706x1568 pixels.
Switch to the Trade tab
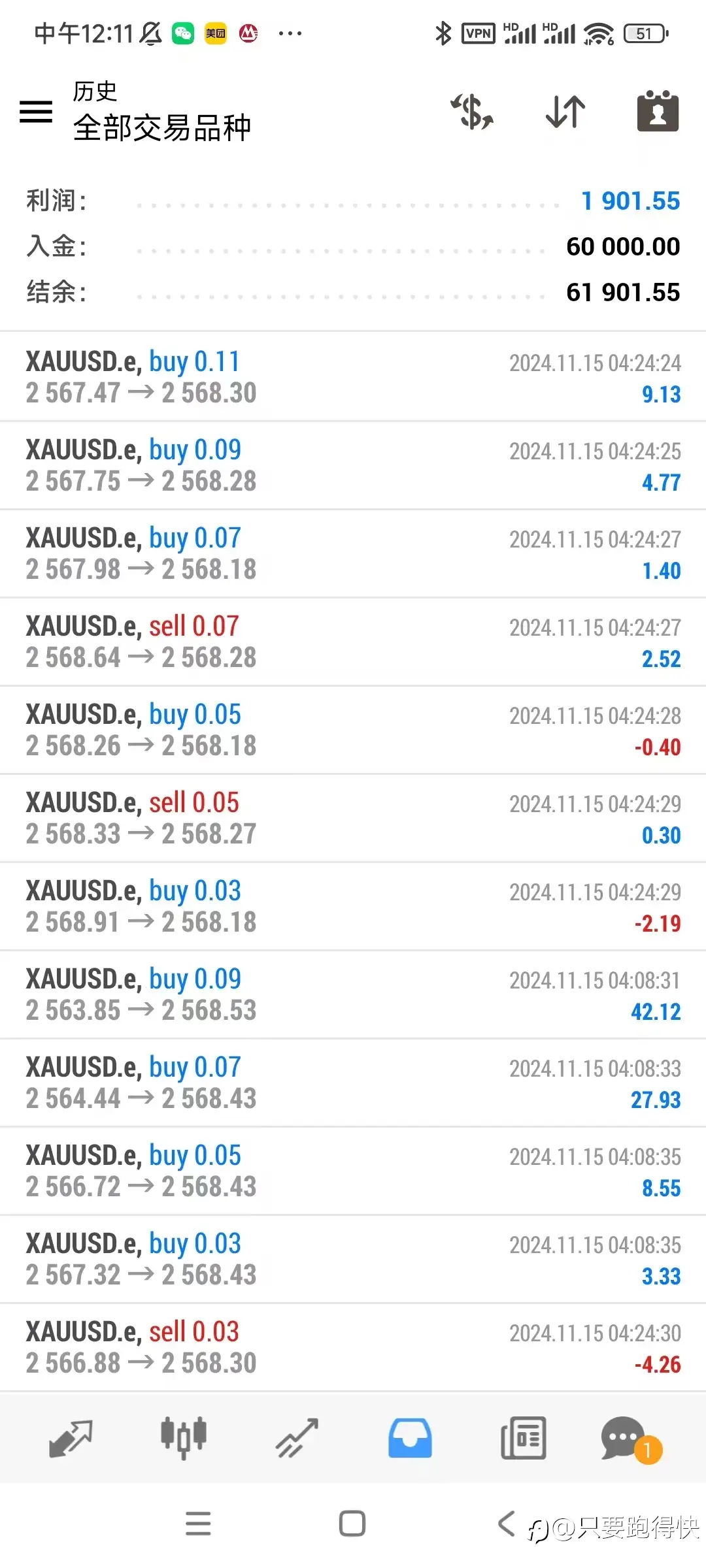[297, 1438]
